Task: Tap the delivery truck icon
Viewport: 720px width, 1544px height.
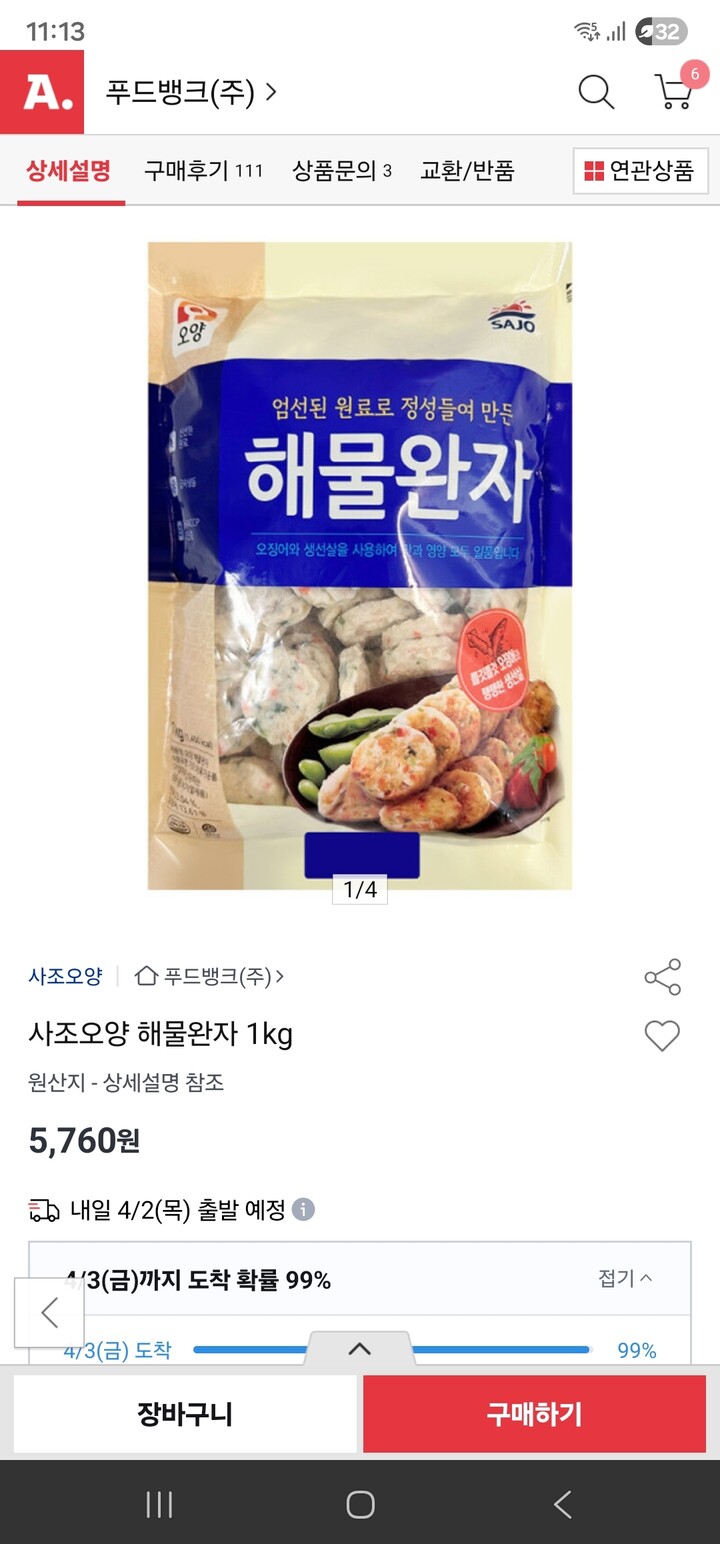Action: coord(42,1208)
